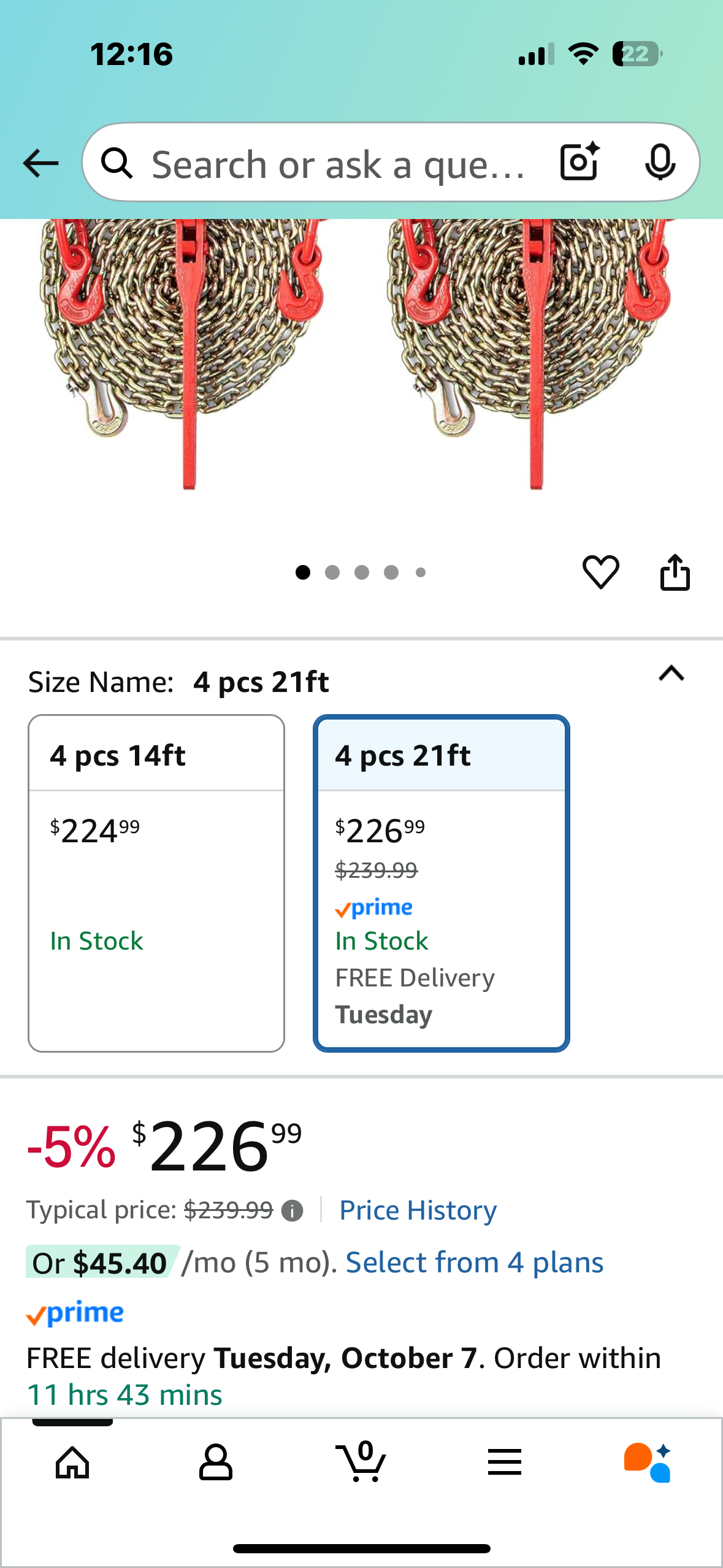Add this item to a wish list

(x=600, y=572)
